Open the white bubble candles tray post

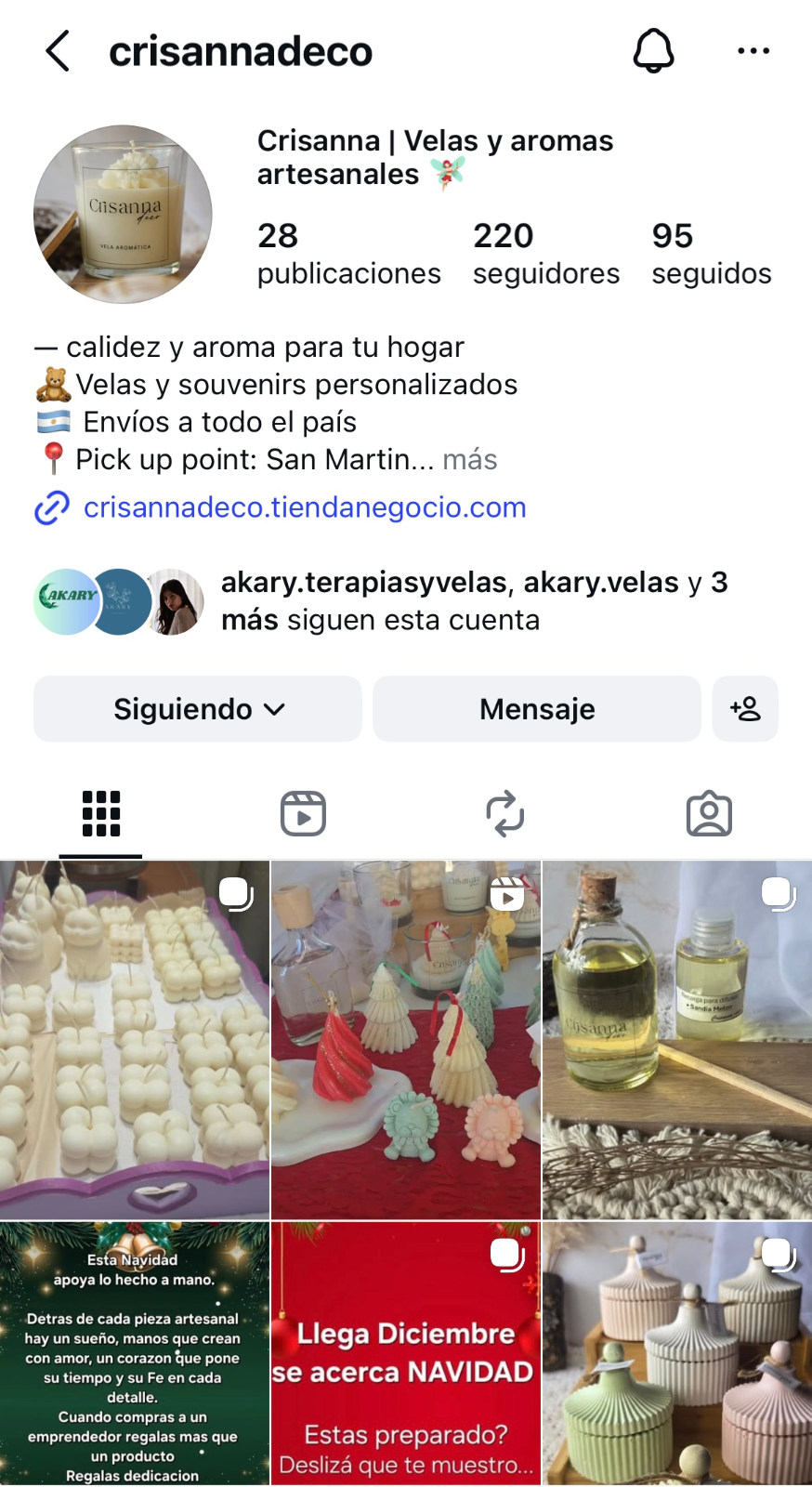coord(135,1039)
